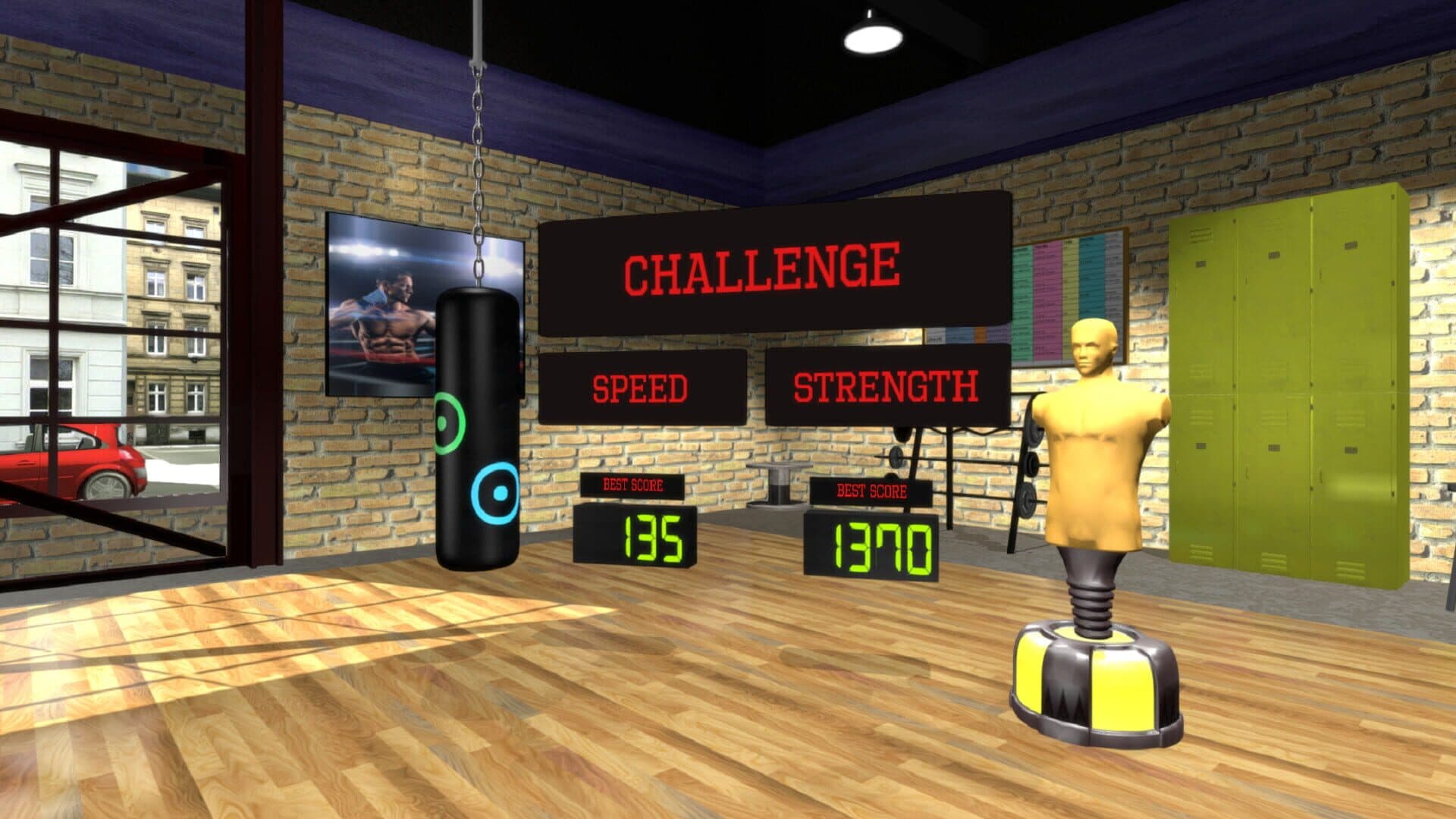
Task: Start the STRENGTH challenge
Action: [x=886, y=386]
